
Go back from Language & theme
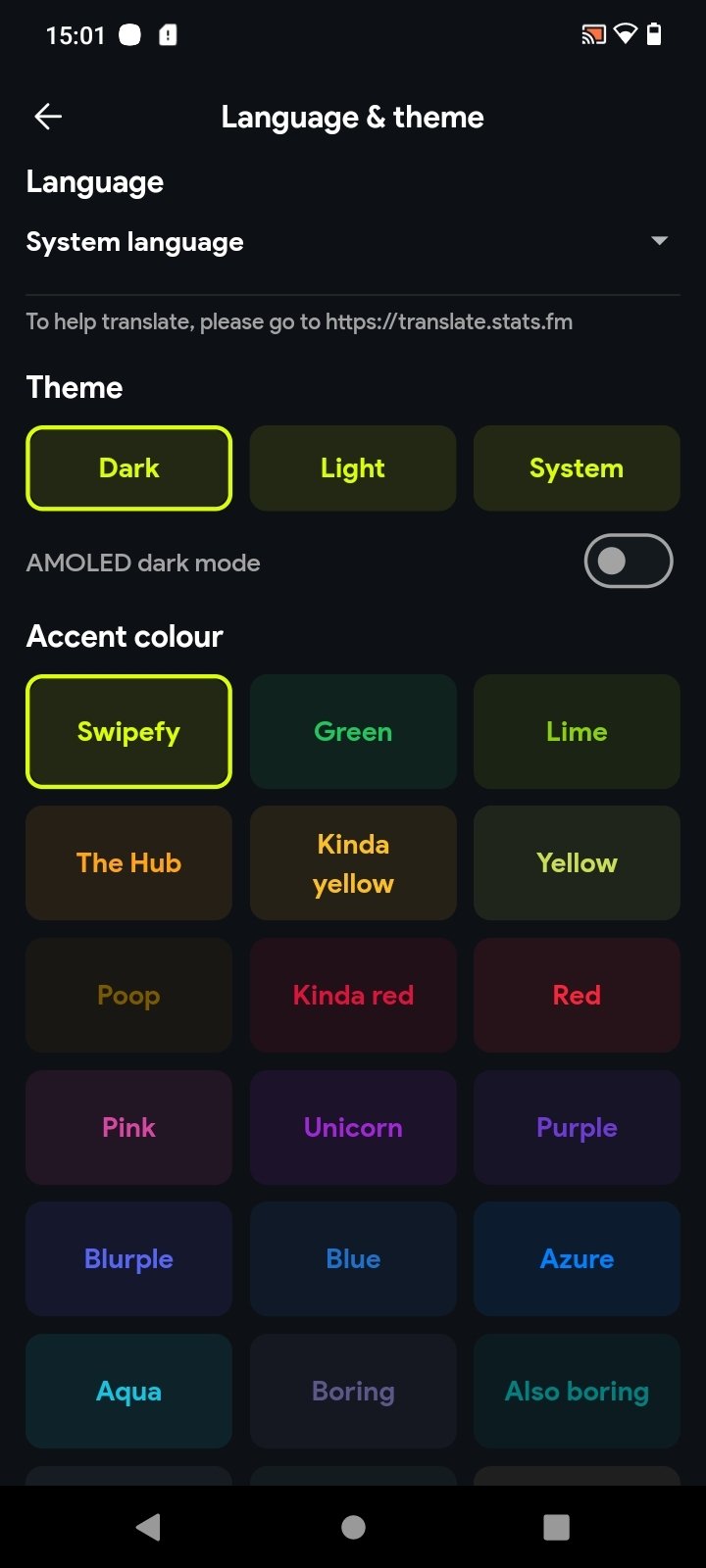(x=48, y=117)
